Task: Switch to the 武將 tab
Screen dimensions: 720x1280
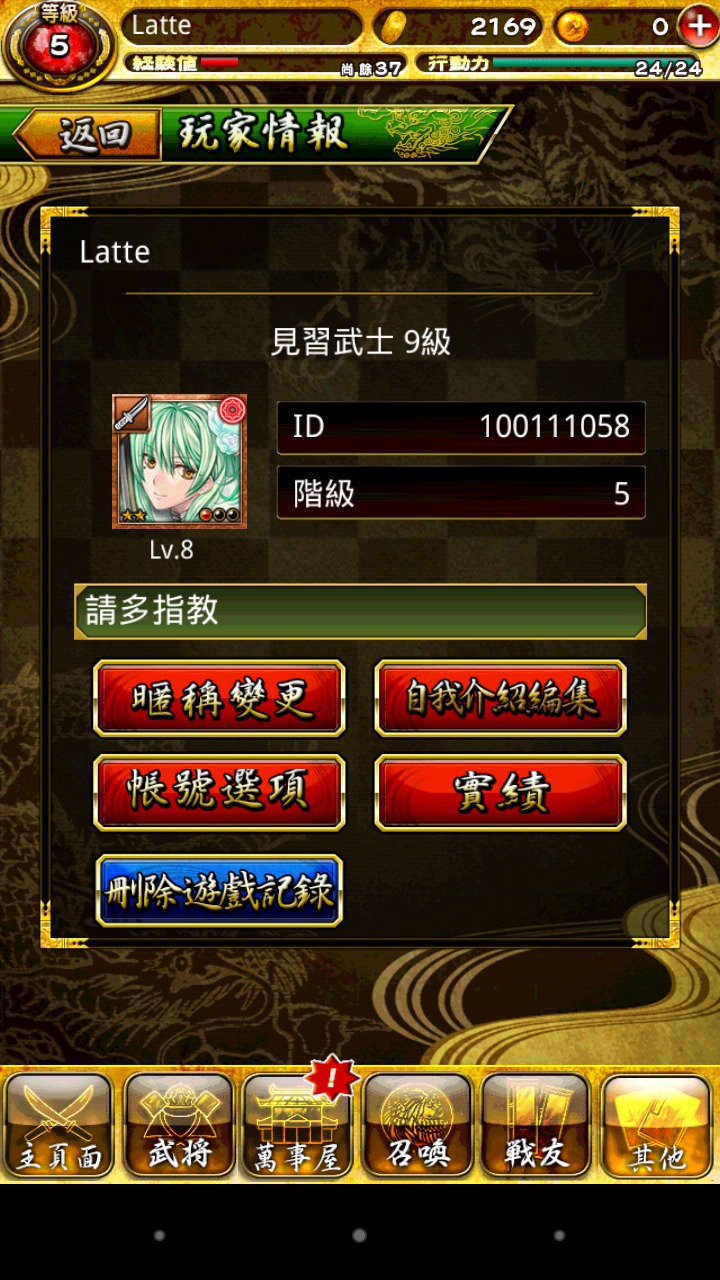Action: pos(178,1125)
